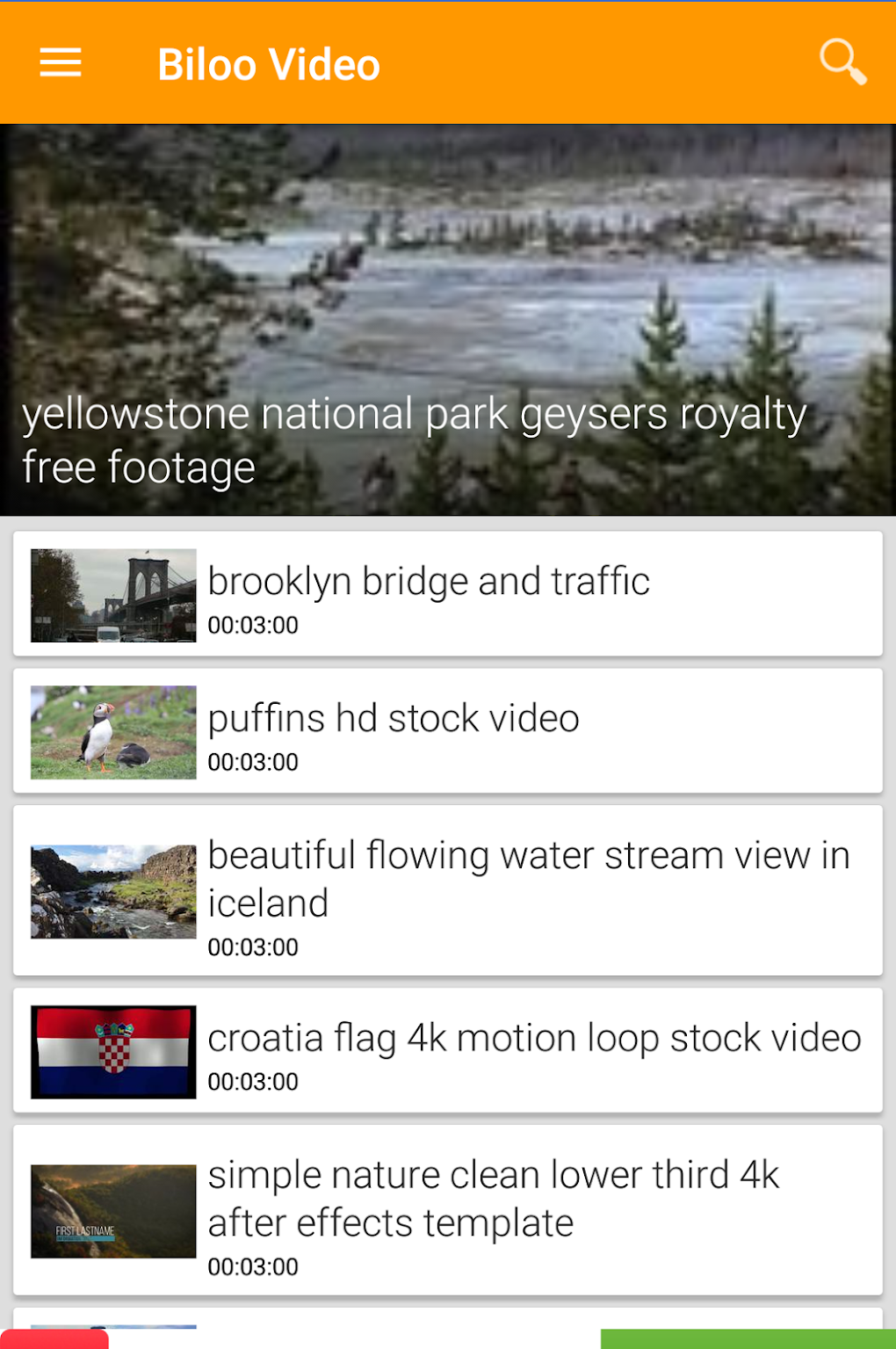Tap the duration label under puffins video
Image resolution: width=896 pixels, height=1349 pixels.
click(252, 762)
